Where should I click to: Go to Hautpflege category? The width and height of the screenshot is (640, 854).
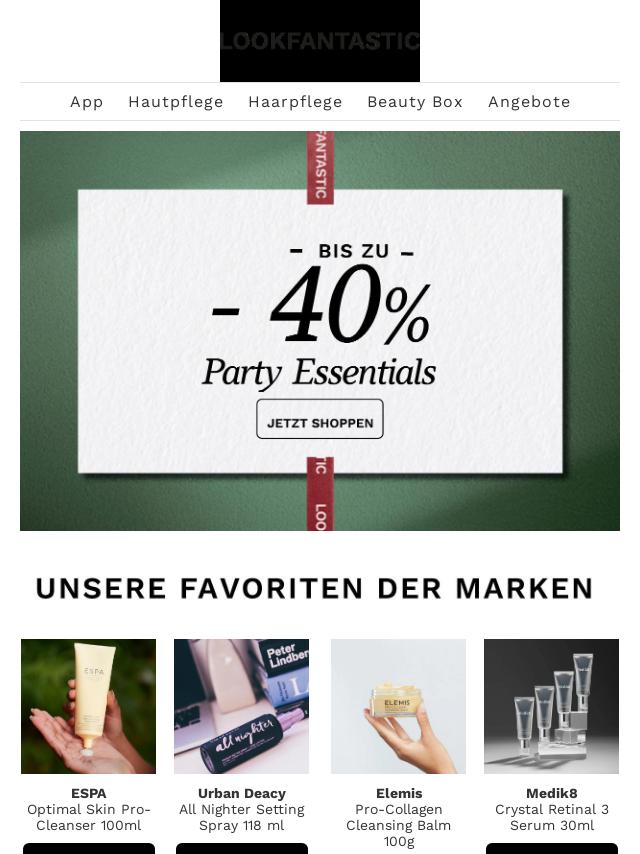[x=176, y=102]
